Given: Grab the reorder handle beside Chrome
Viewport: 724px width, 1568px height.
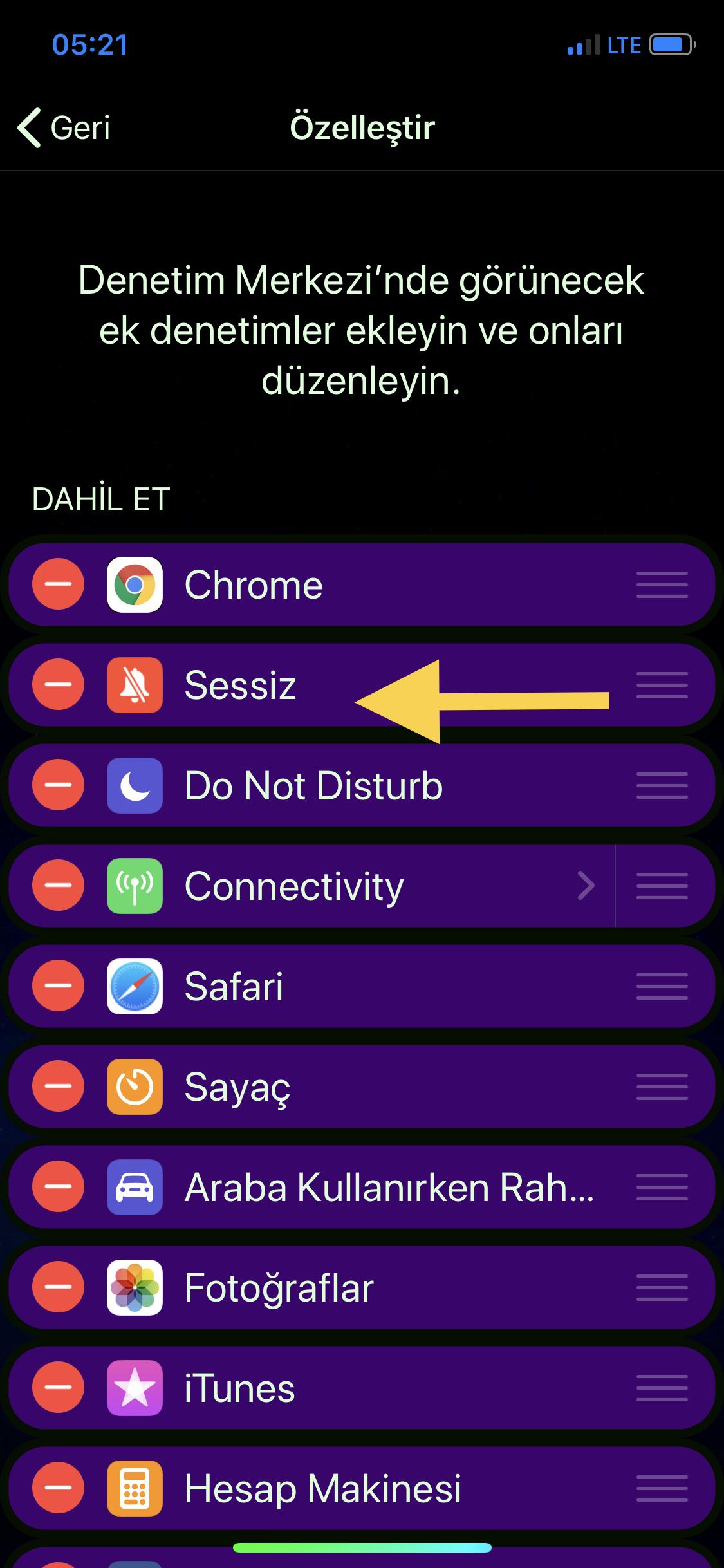Looking at the screenshot, I should [x=663, y=584].
